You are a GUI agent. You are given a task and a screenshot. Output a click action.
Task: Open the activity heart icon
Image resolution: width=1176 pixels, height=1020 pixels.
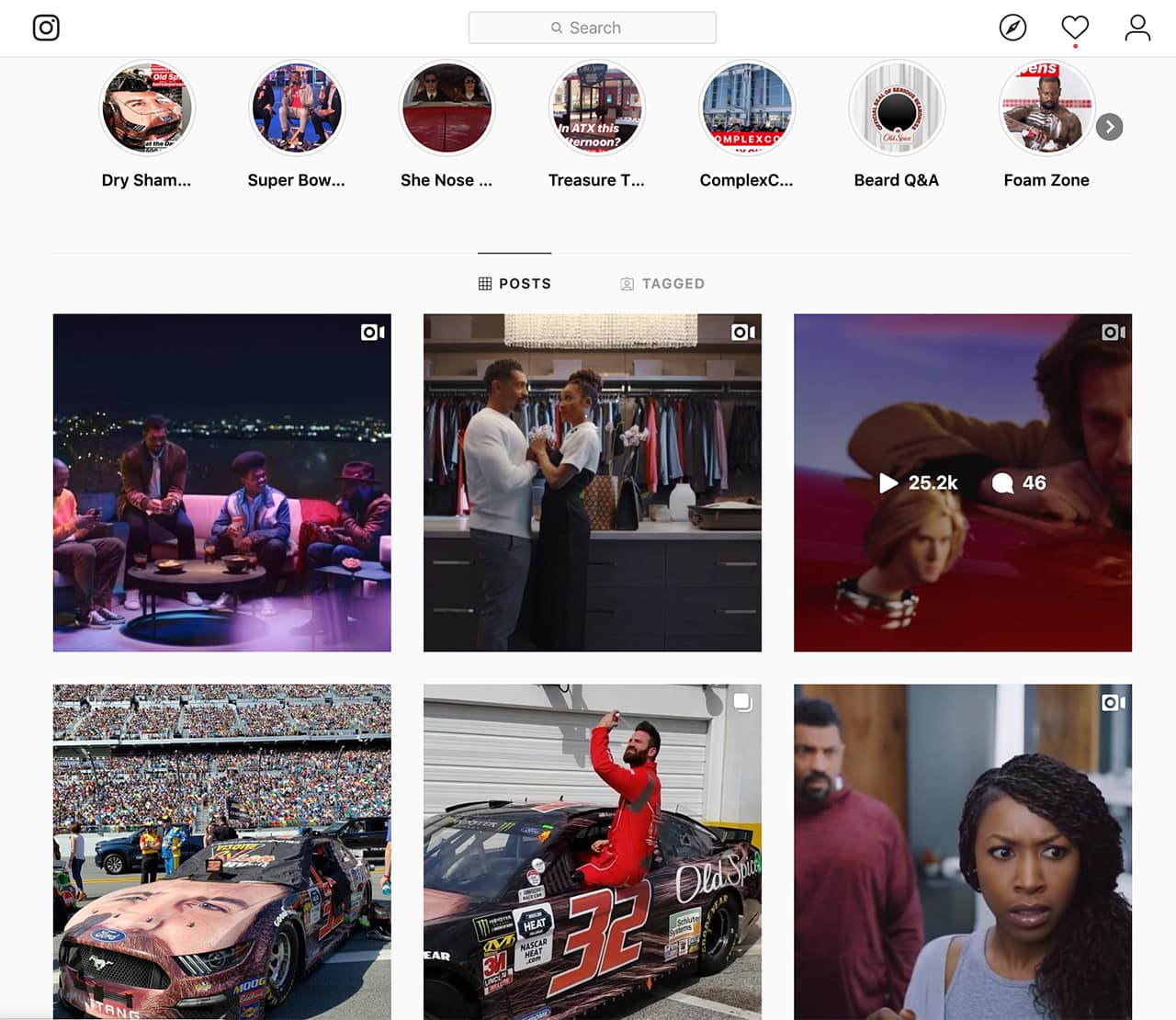tap(1074, 28)
